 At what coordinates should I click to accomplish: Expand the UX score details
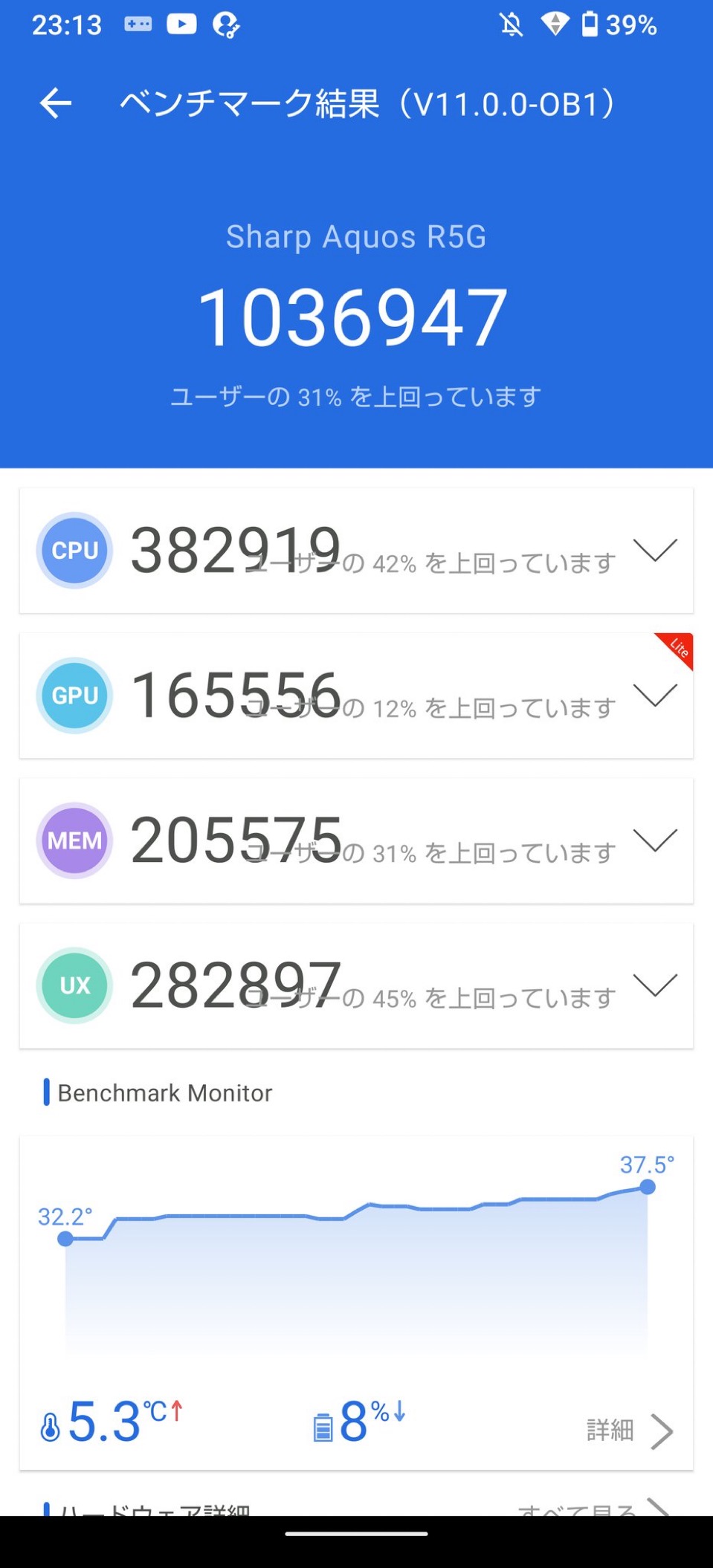point(654,985)
